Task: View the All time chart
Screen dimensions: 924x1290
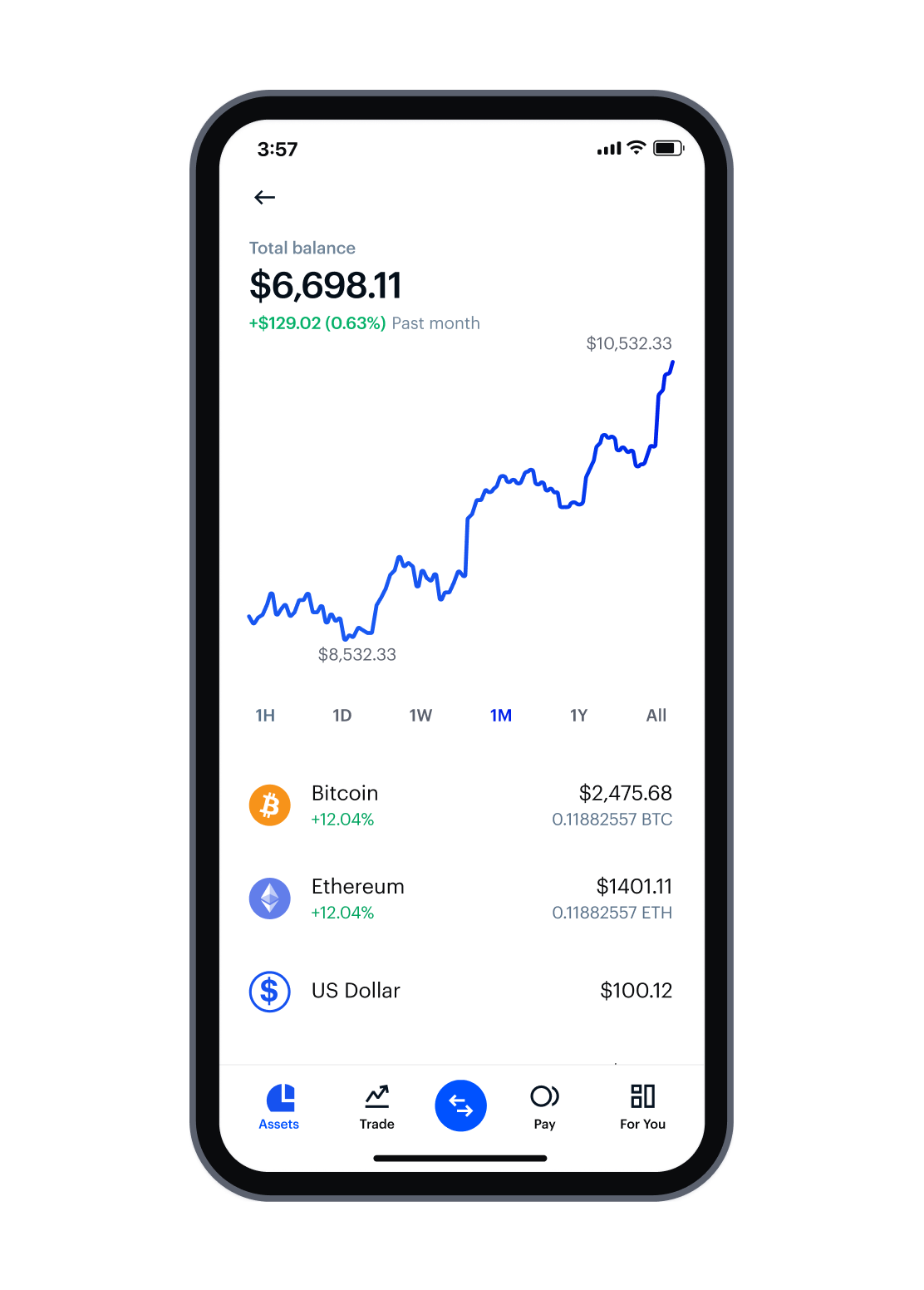Action: [656, 716]
